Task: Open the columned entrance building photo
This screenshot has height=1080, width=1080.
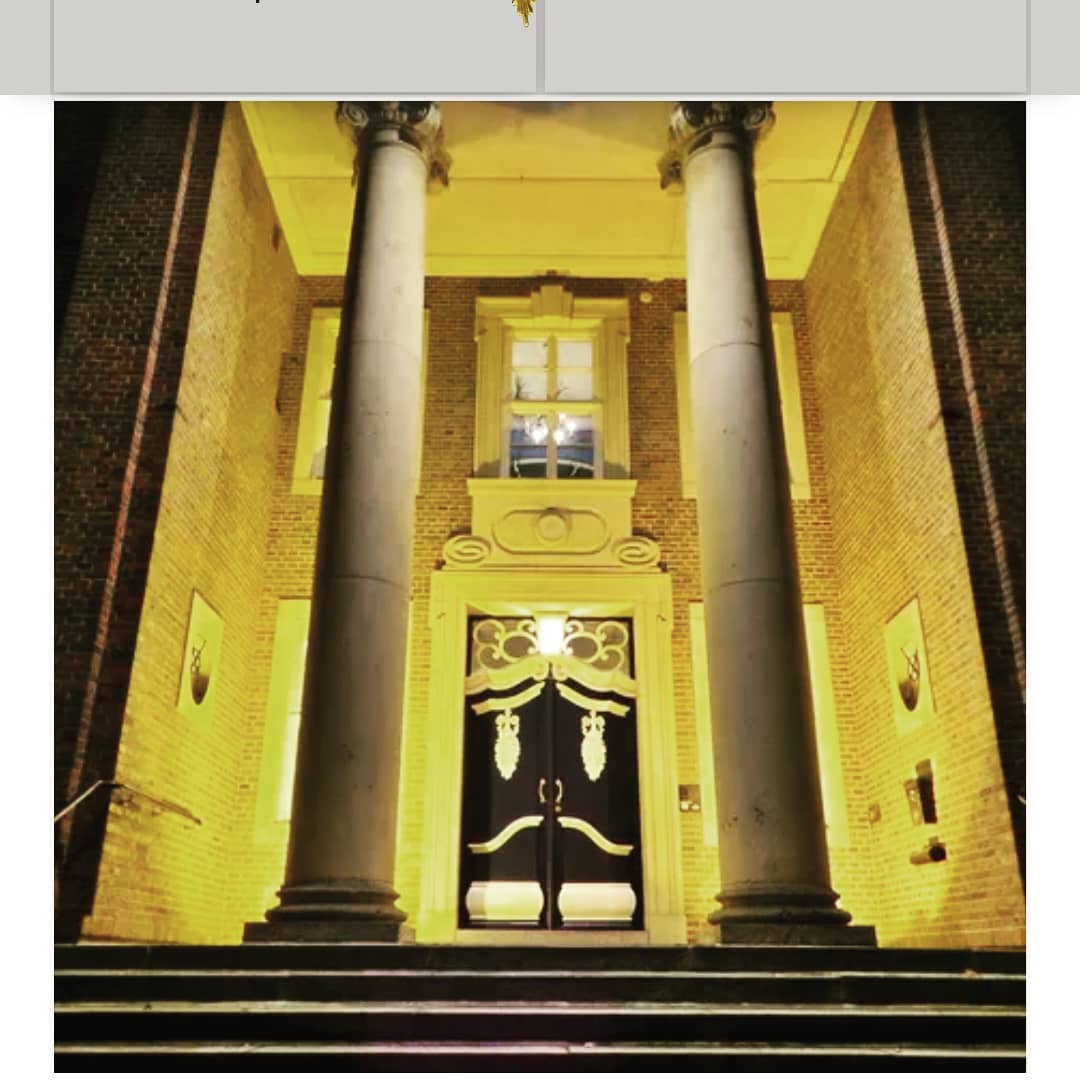Action: (540, 585)
